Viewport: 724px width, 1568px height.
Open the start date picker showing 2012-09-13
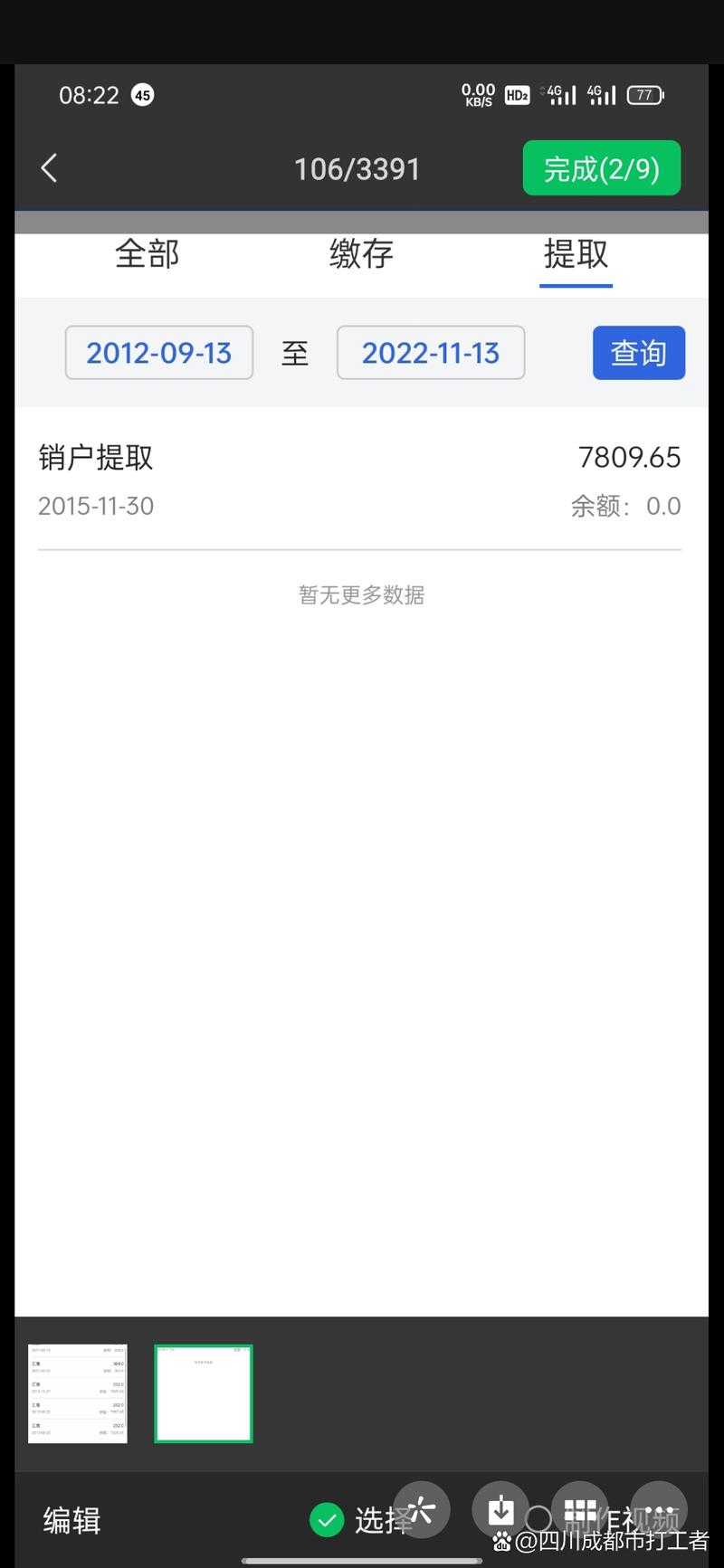158,353
